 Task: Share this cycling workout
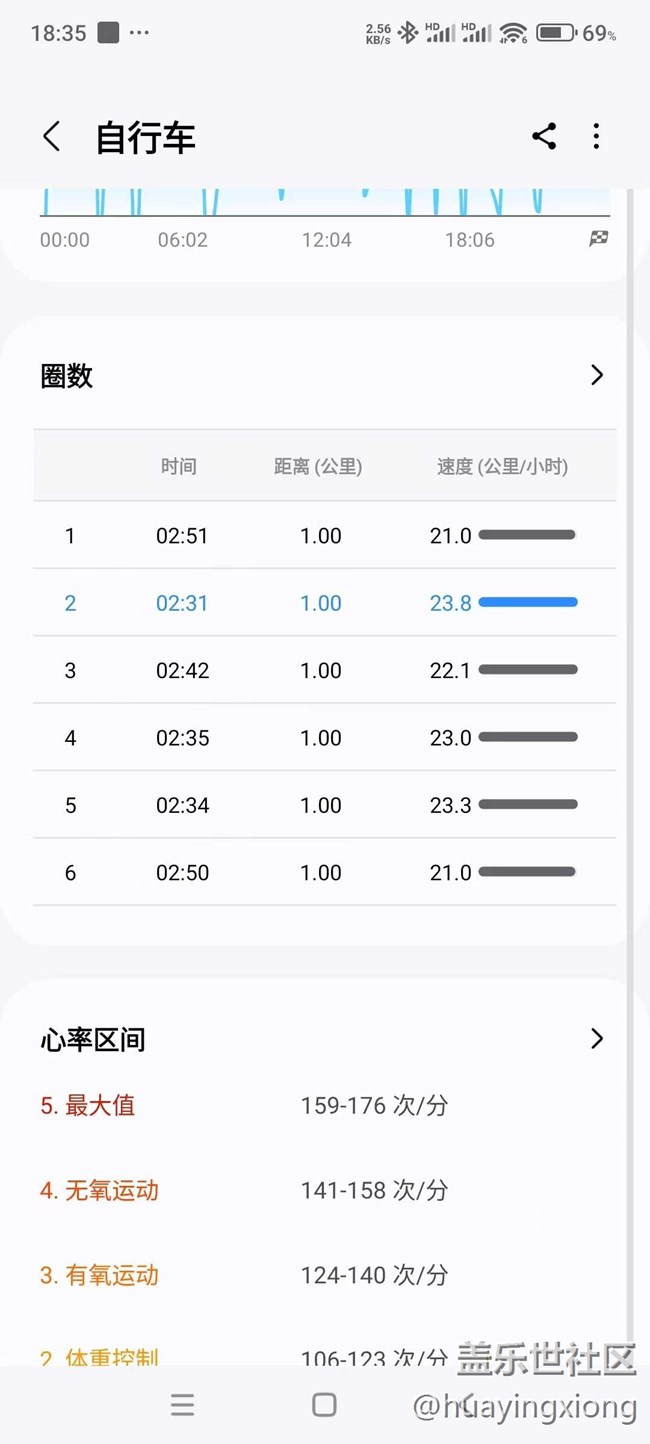coord(544,136)
